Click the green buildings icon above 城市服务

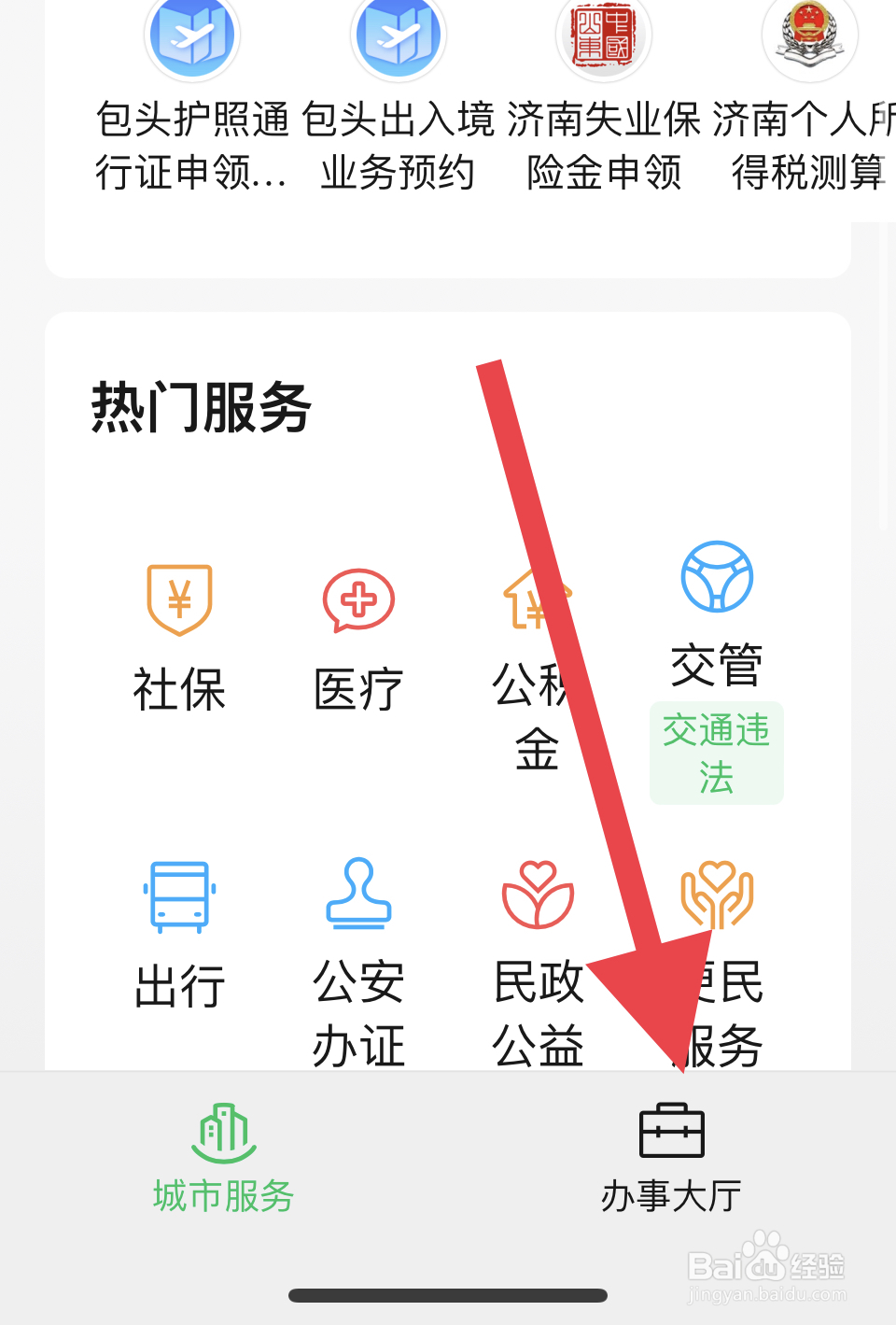coord(222,1133)
